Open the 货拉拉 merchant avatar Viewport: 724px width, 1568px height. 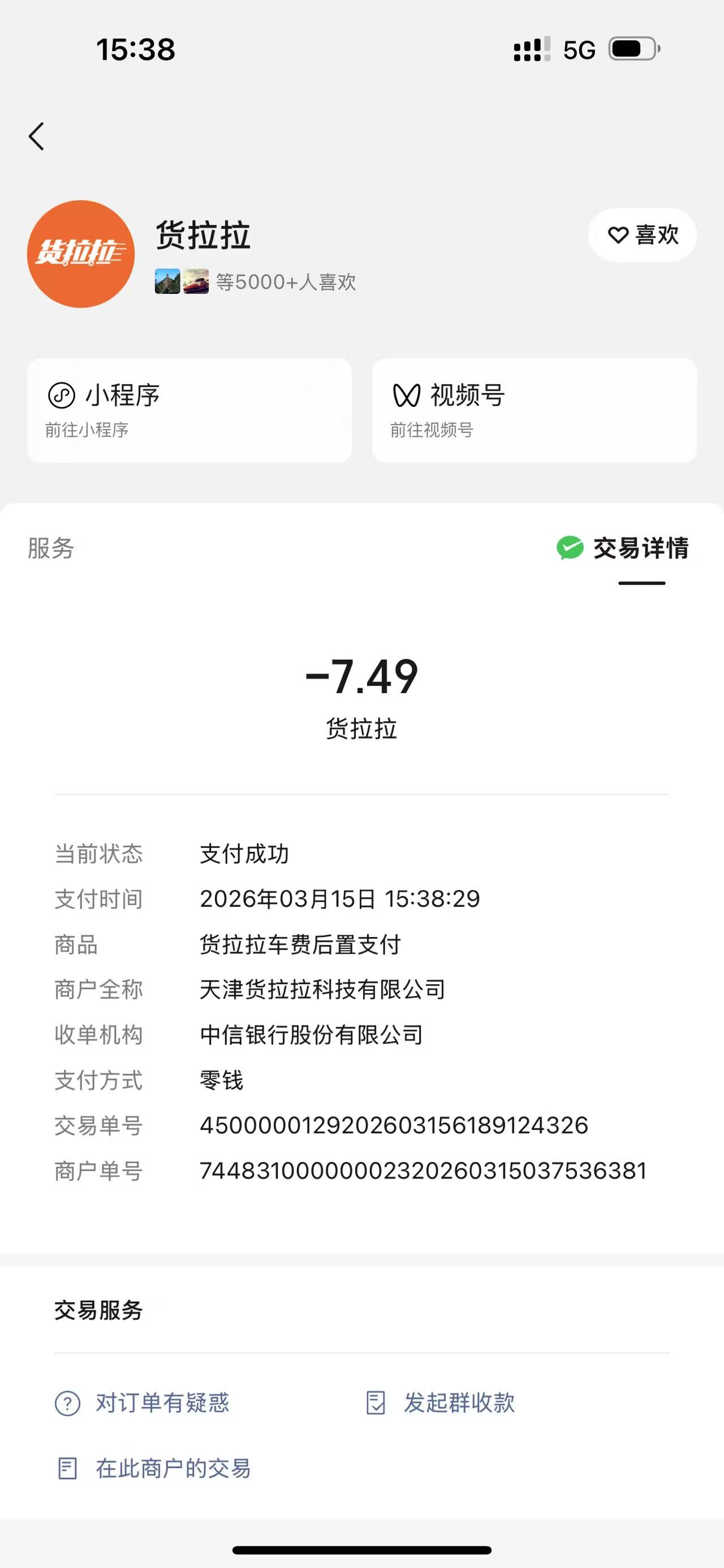point(81,254)
